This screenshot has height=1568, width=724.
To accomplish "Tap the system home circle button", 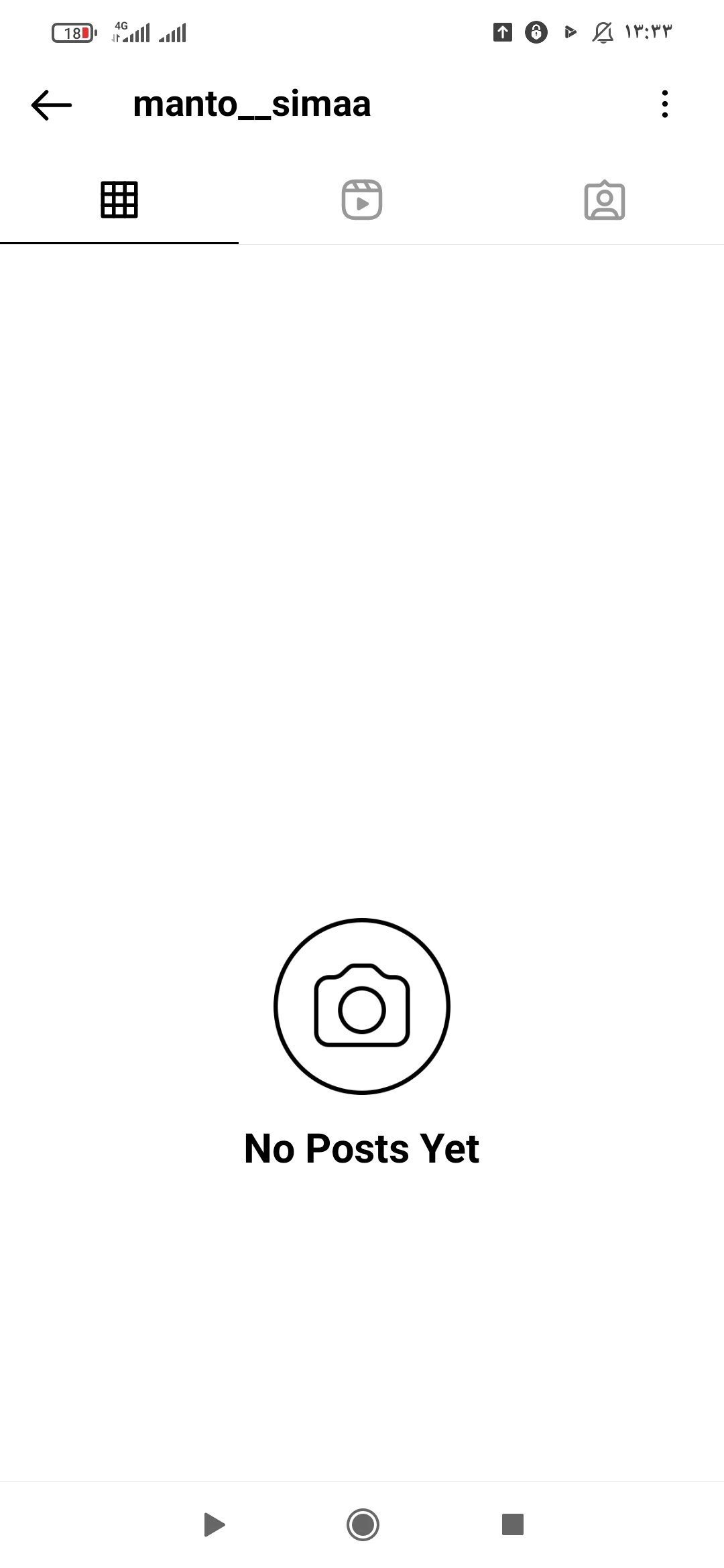I will coord(363,1524).
